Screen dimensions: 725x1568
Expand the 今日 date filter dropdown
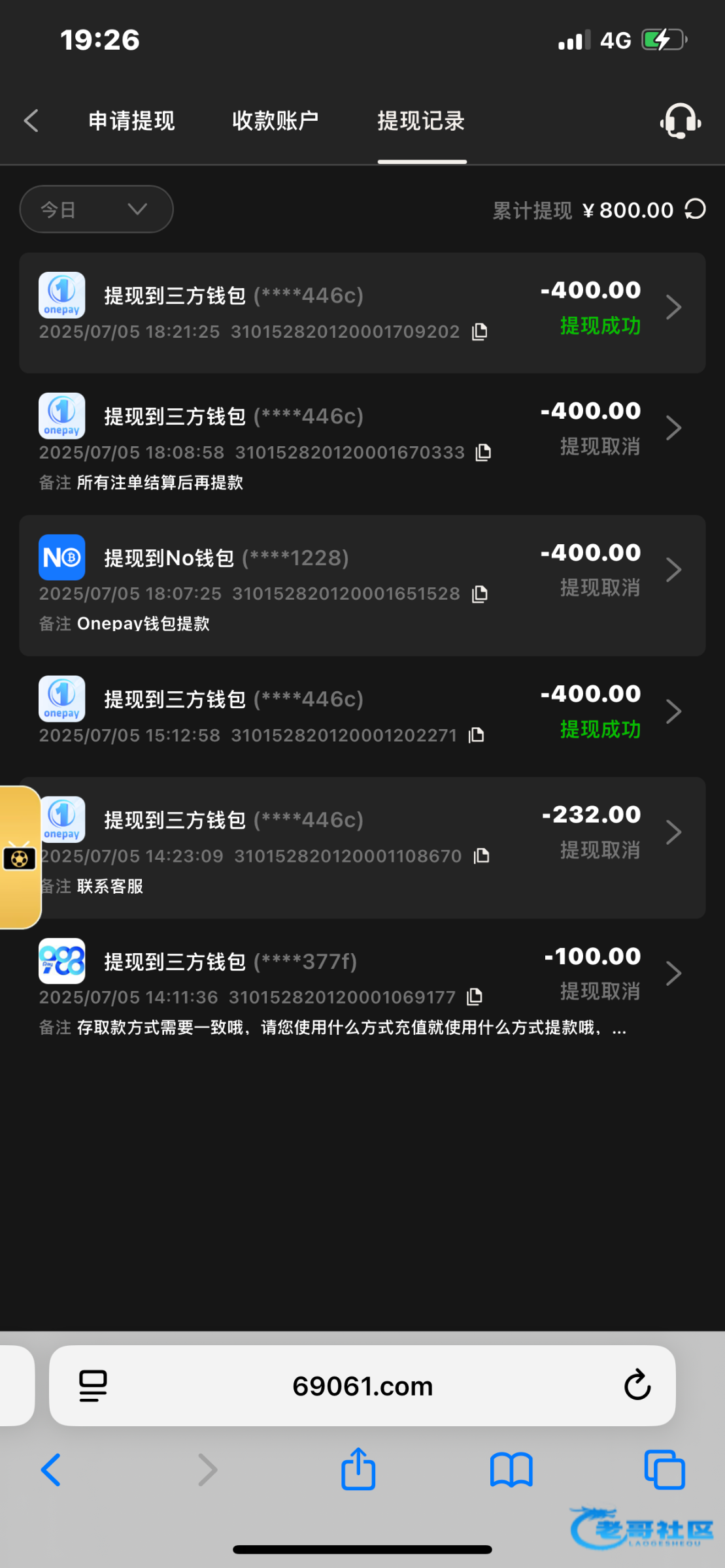[97, 209]
